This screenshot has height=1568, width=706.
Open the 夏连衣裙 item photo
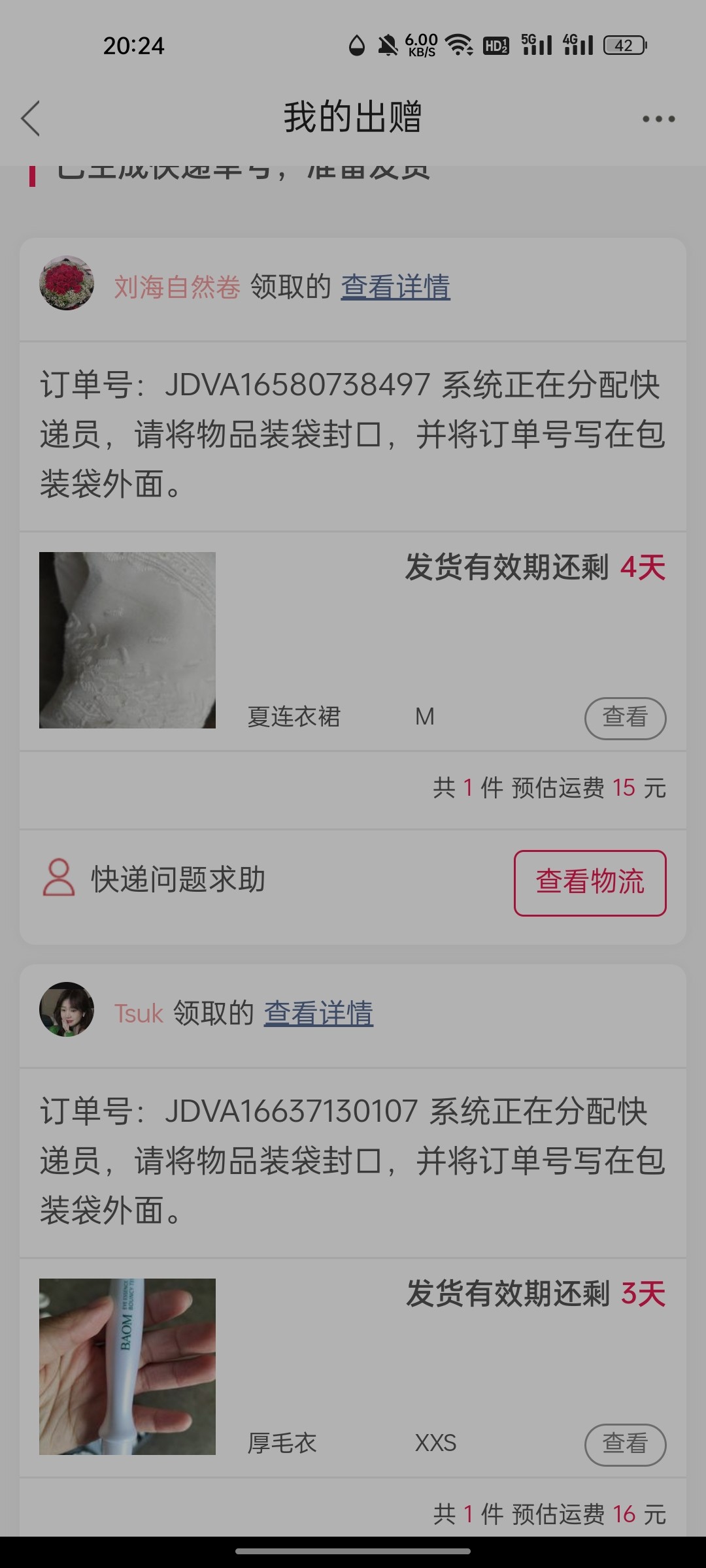(x=127, y=640)
